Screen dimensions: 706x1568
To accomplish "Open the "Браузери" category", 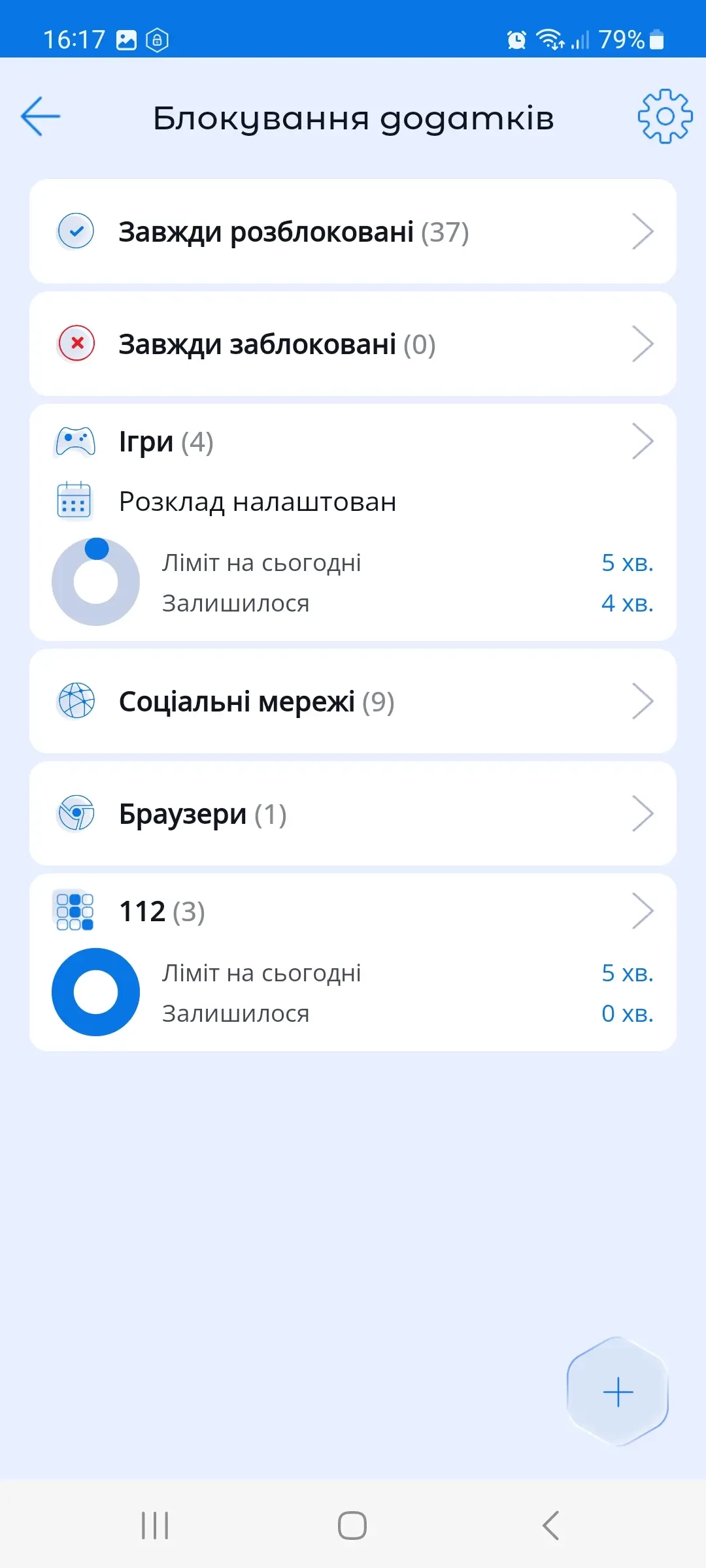I will tap(353, 814).
